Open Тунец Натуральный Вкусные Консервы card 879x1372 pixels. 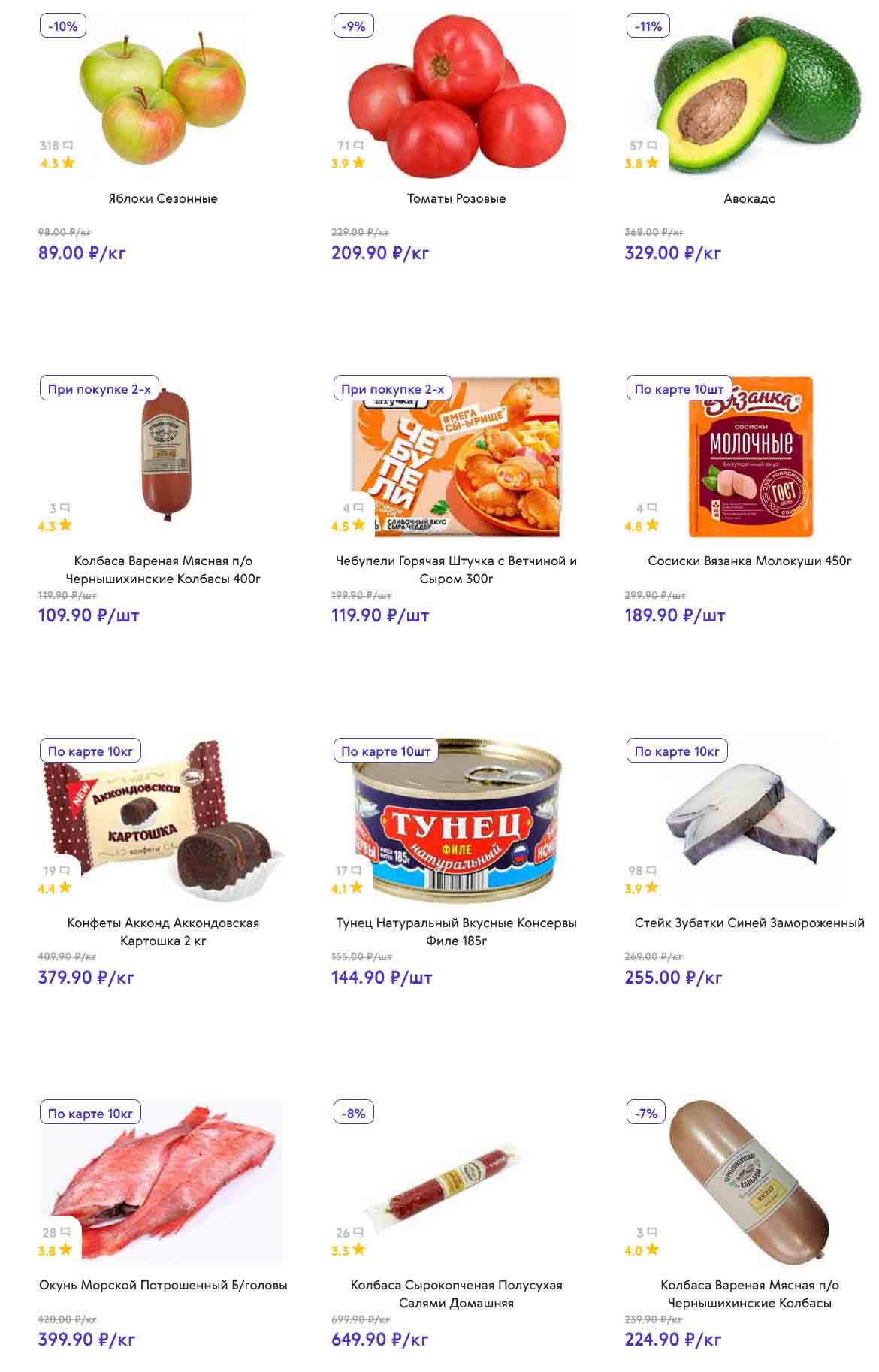(456, 932)
